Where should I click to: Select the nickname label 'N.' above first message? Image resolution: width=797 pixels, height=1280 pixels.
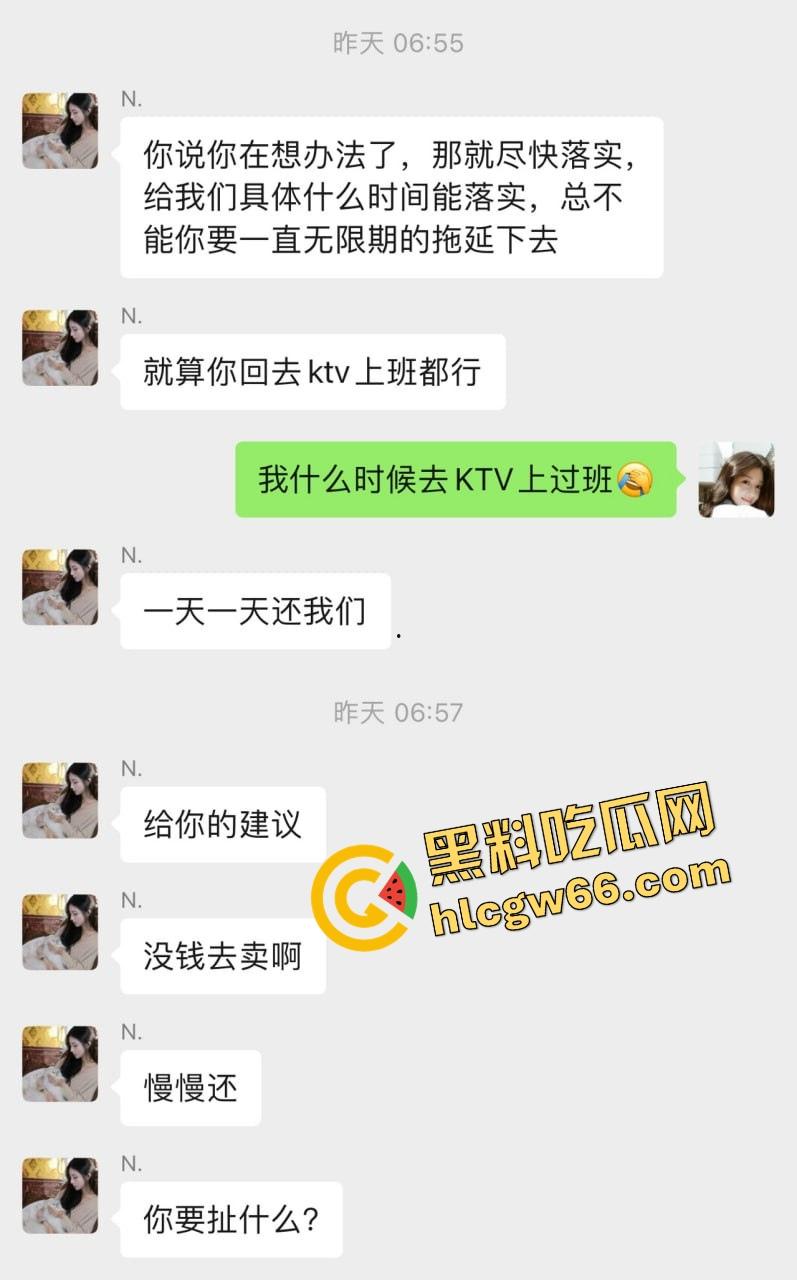click(128, 96)
